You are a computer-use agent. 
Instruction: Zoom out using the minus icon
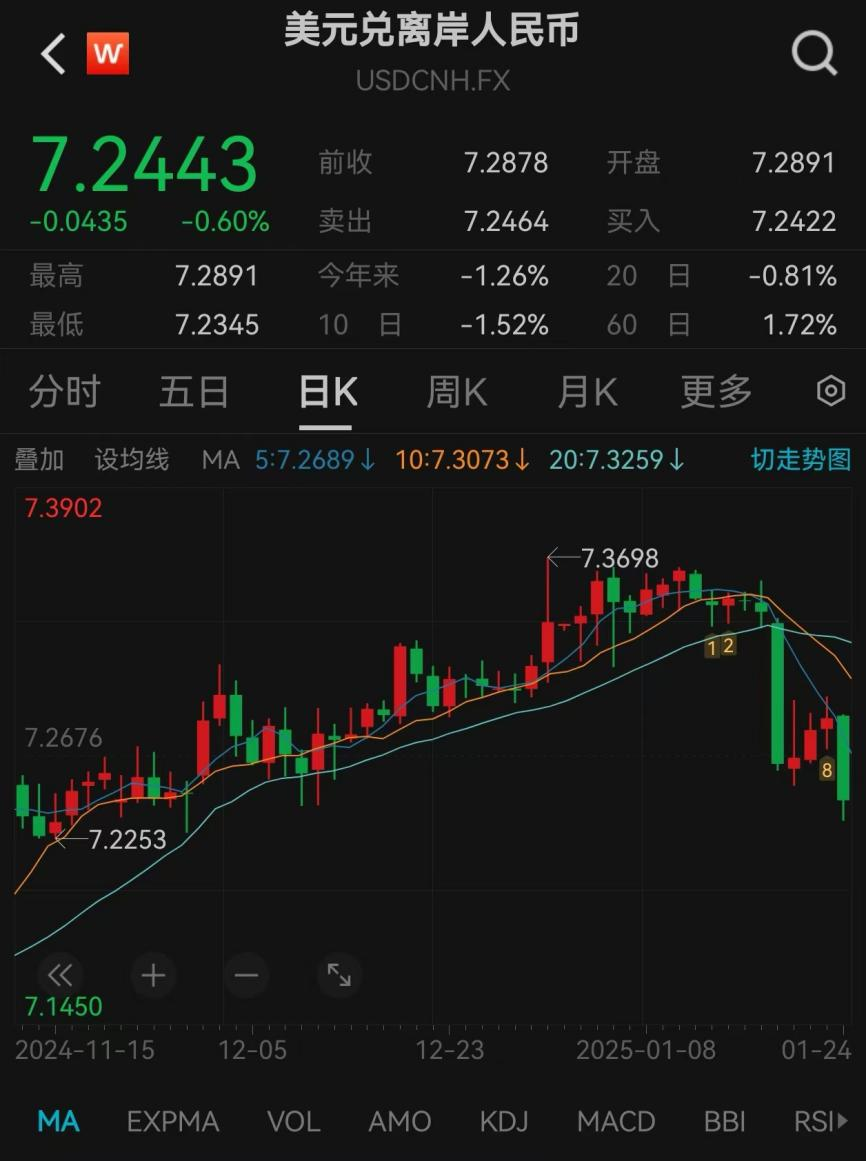[246, 976]
